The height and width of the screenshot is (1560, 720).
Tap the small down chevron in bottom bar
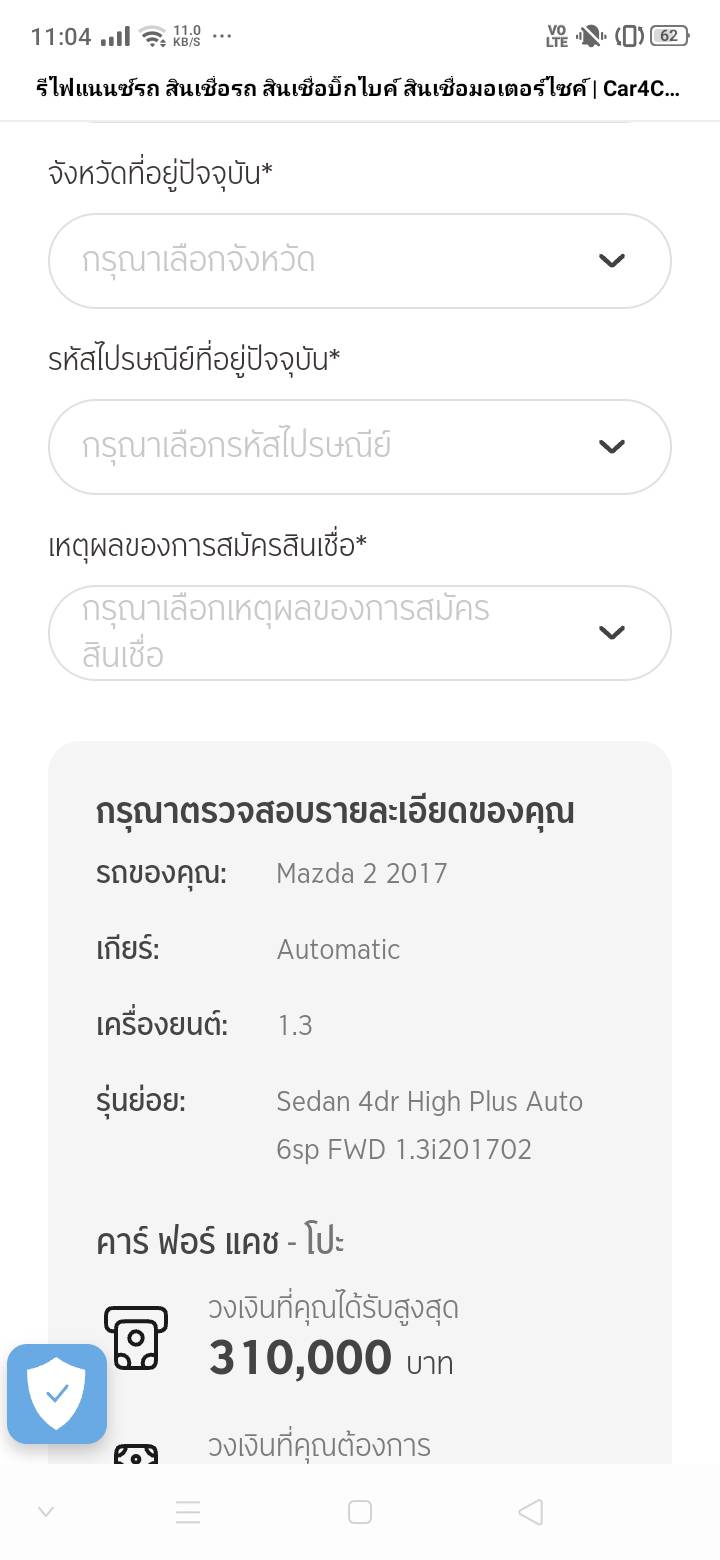(45, 1512)
